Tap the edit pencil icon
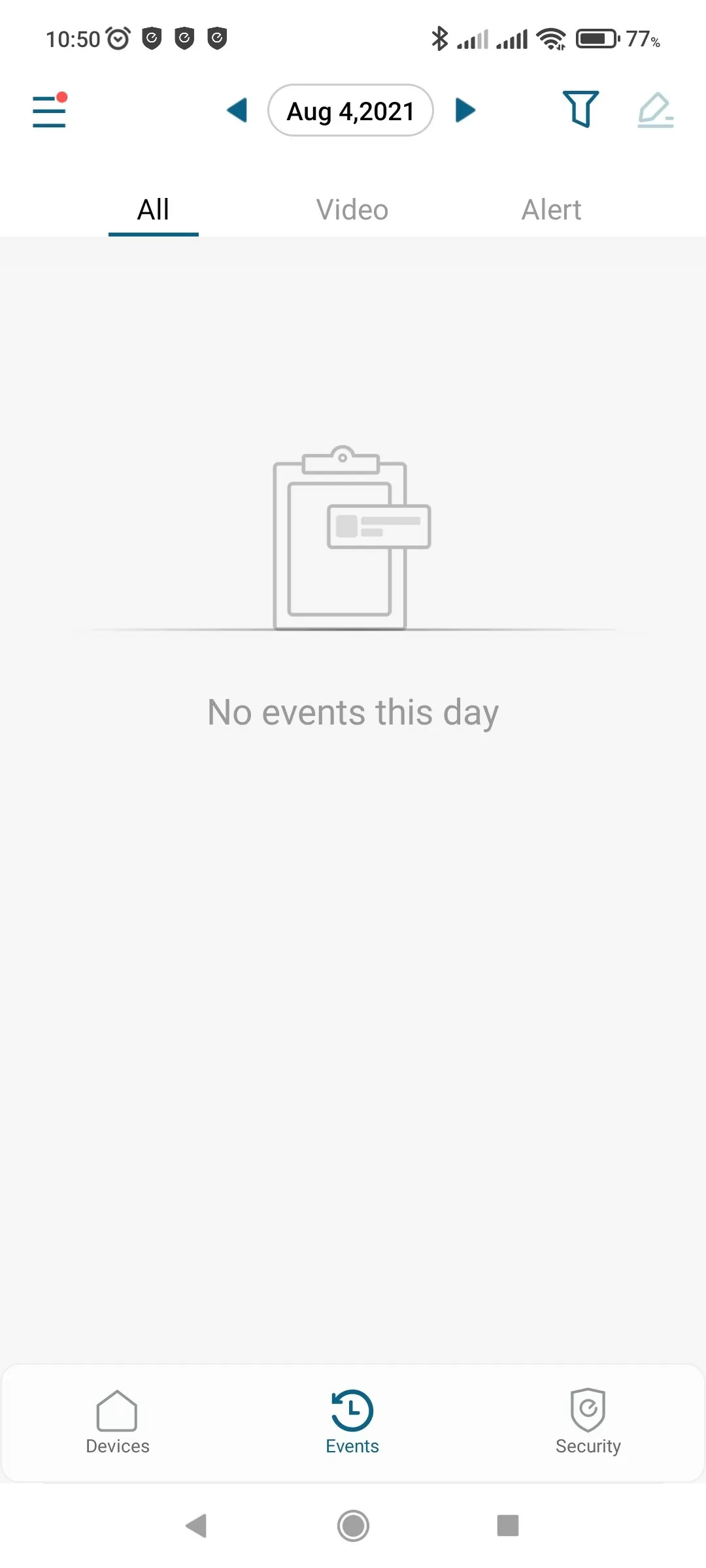 click(x=655, y=110)
